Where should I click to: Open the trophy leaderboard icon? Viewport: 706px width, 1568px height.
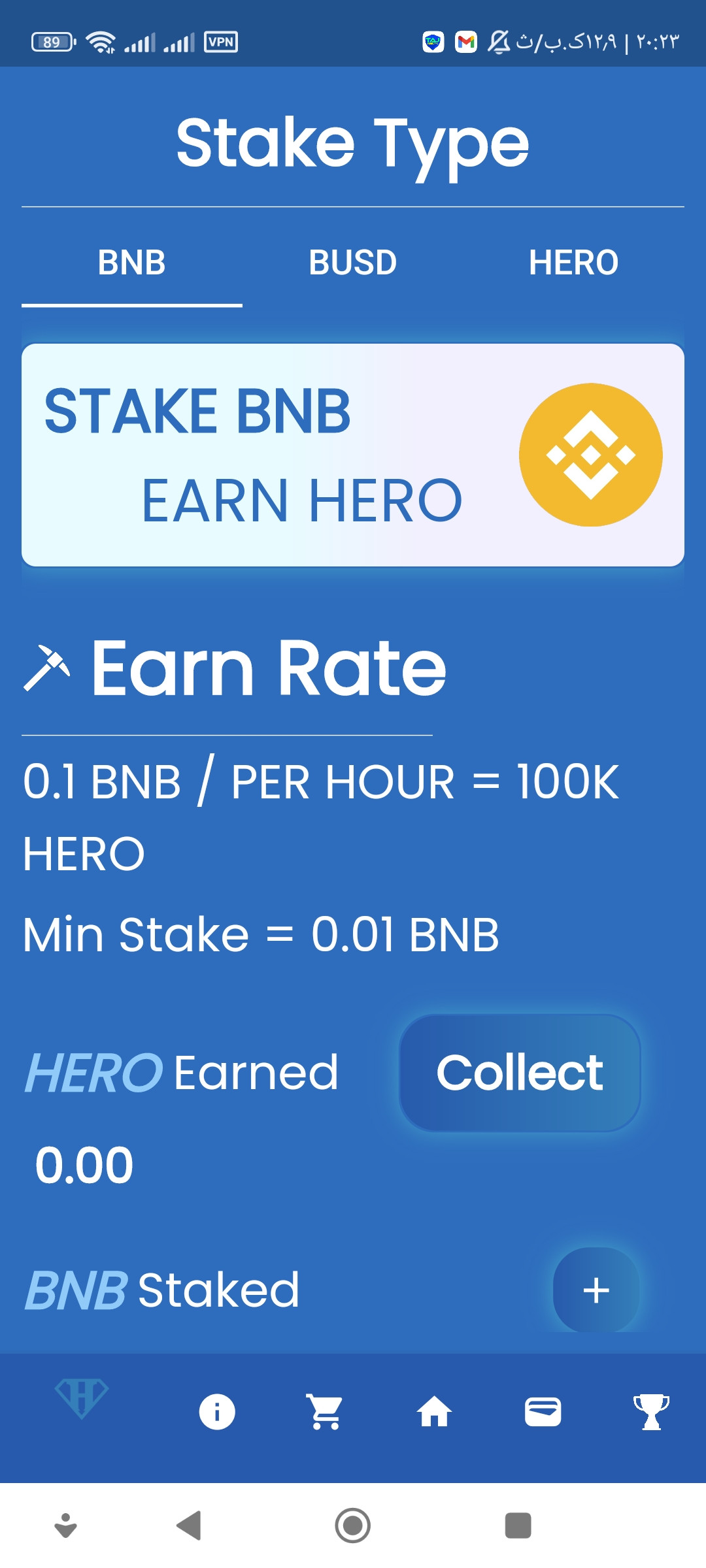pyautogui.click(x=651, y=1412)
